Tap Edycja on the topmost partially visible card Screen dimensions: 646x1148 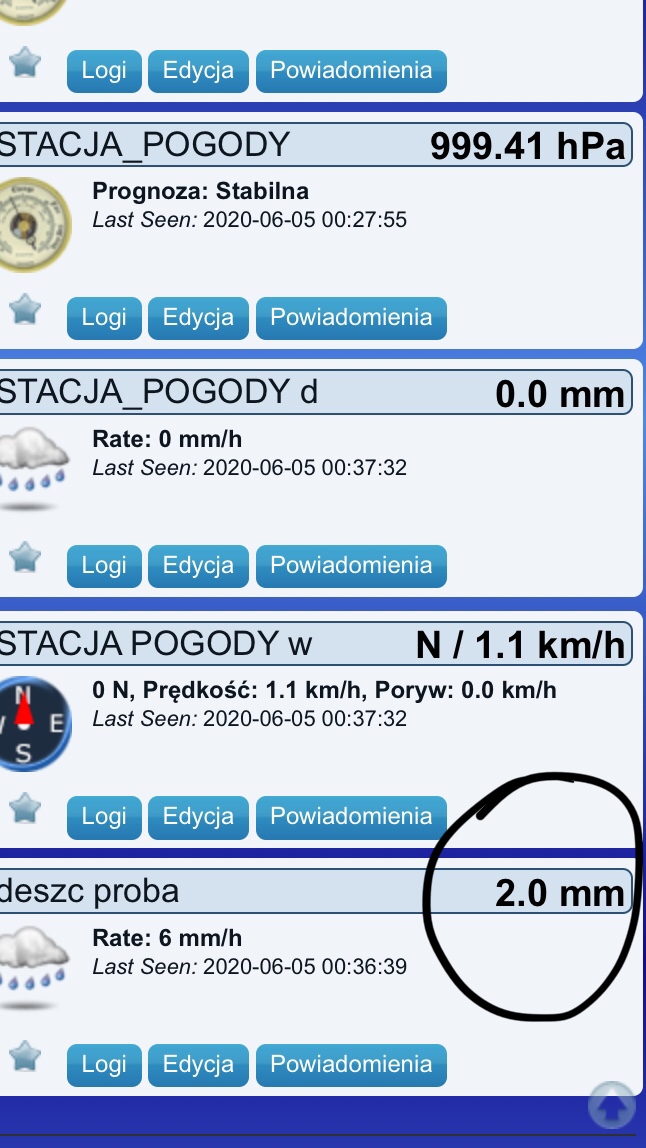click(x=198, y=71)
